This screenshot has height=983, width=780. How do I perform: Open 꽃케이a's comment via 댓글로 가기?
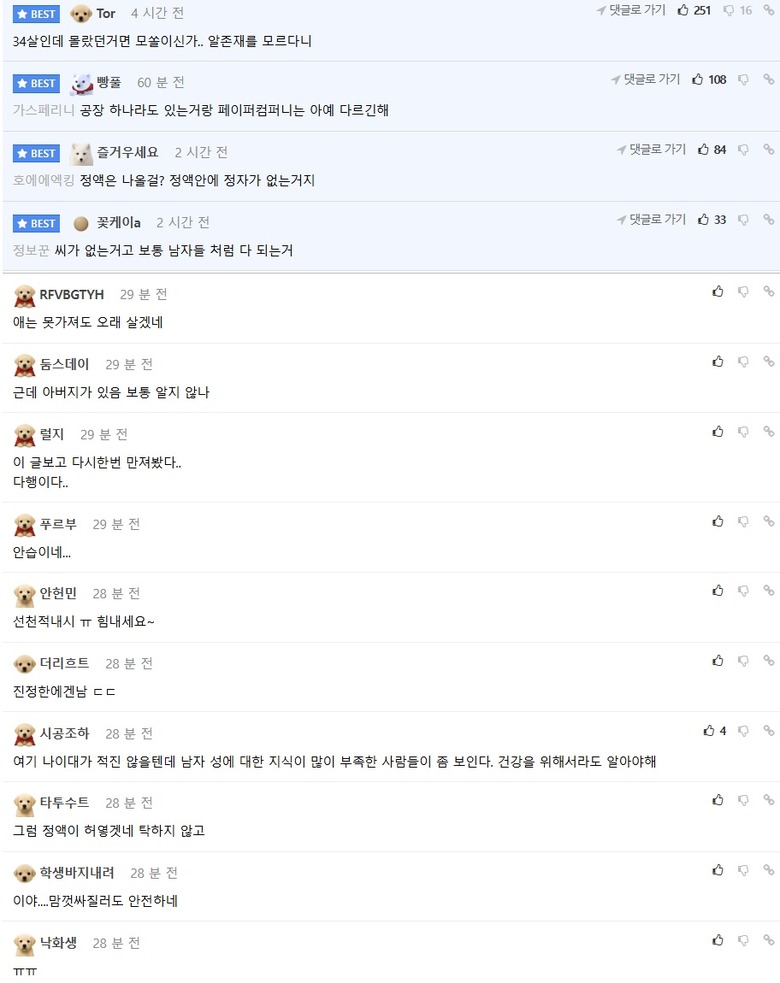[x=651, y=219]
